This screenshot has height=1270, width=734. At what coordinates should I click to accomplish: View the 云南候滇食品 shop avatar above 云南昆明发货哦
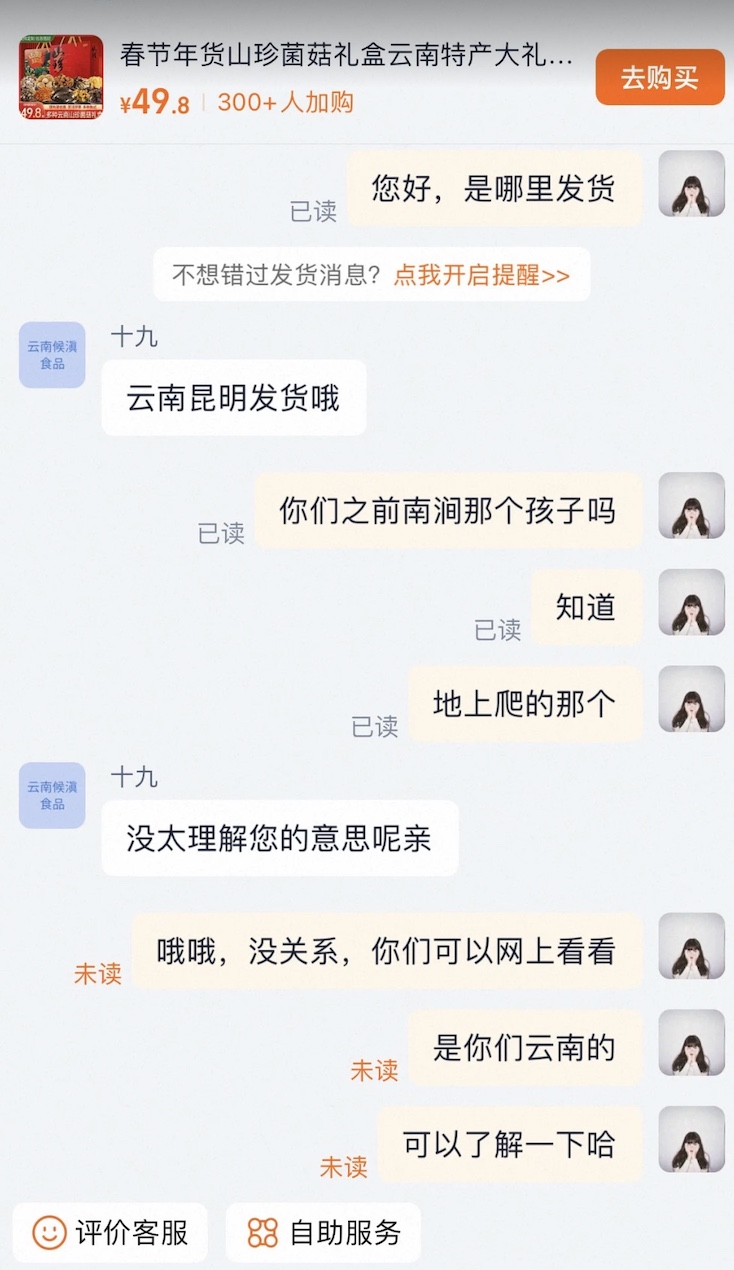[x=52, y=355]
